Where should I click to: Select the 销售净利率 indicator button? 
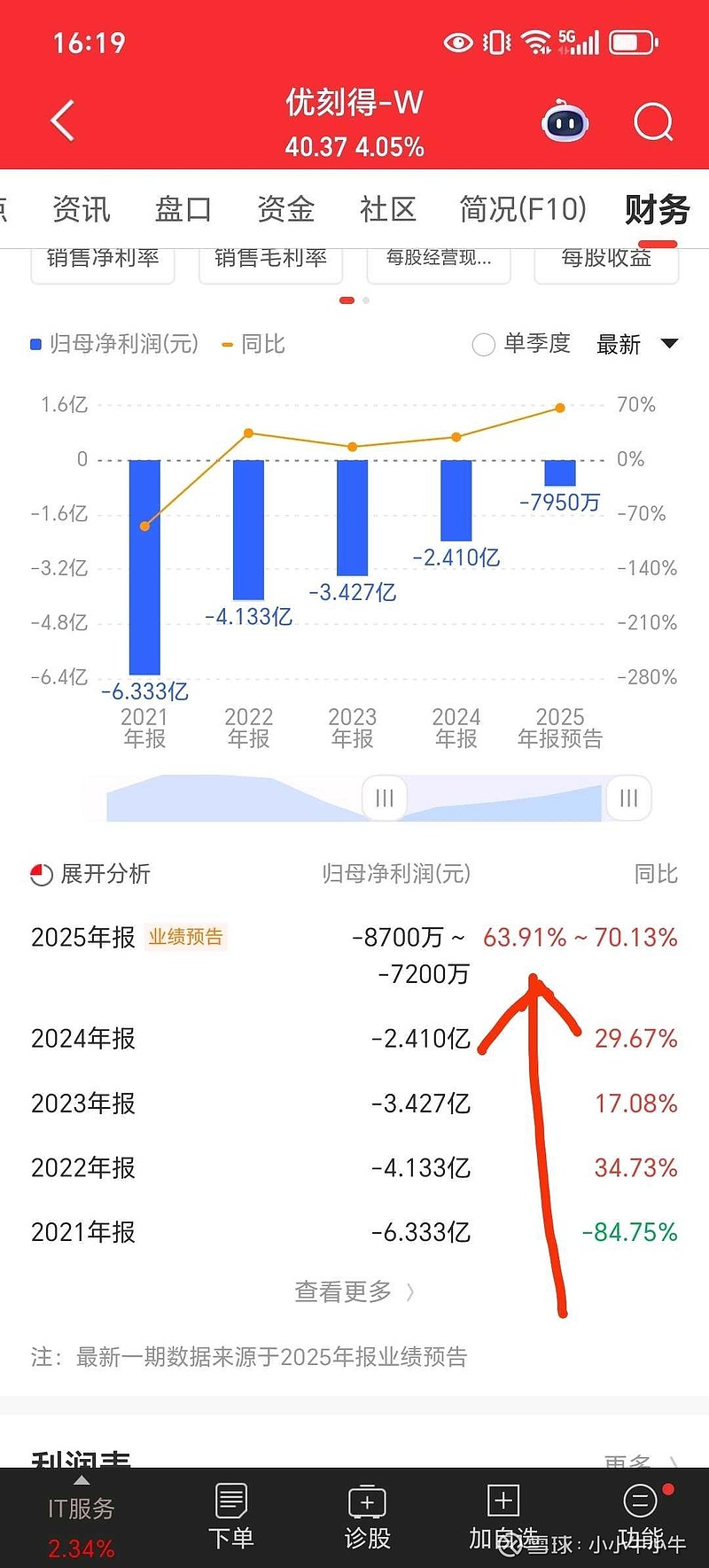(x=102, y=259)
